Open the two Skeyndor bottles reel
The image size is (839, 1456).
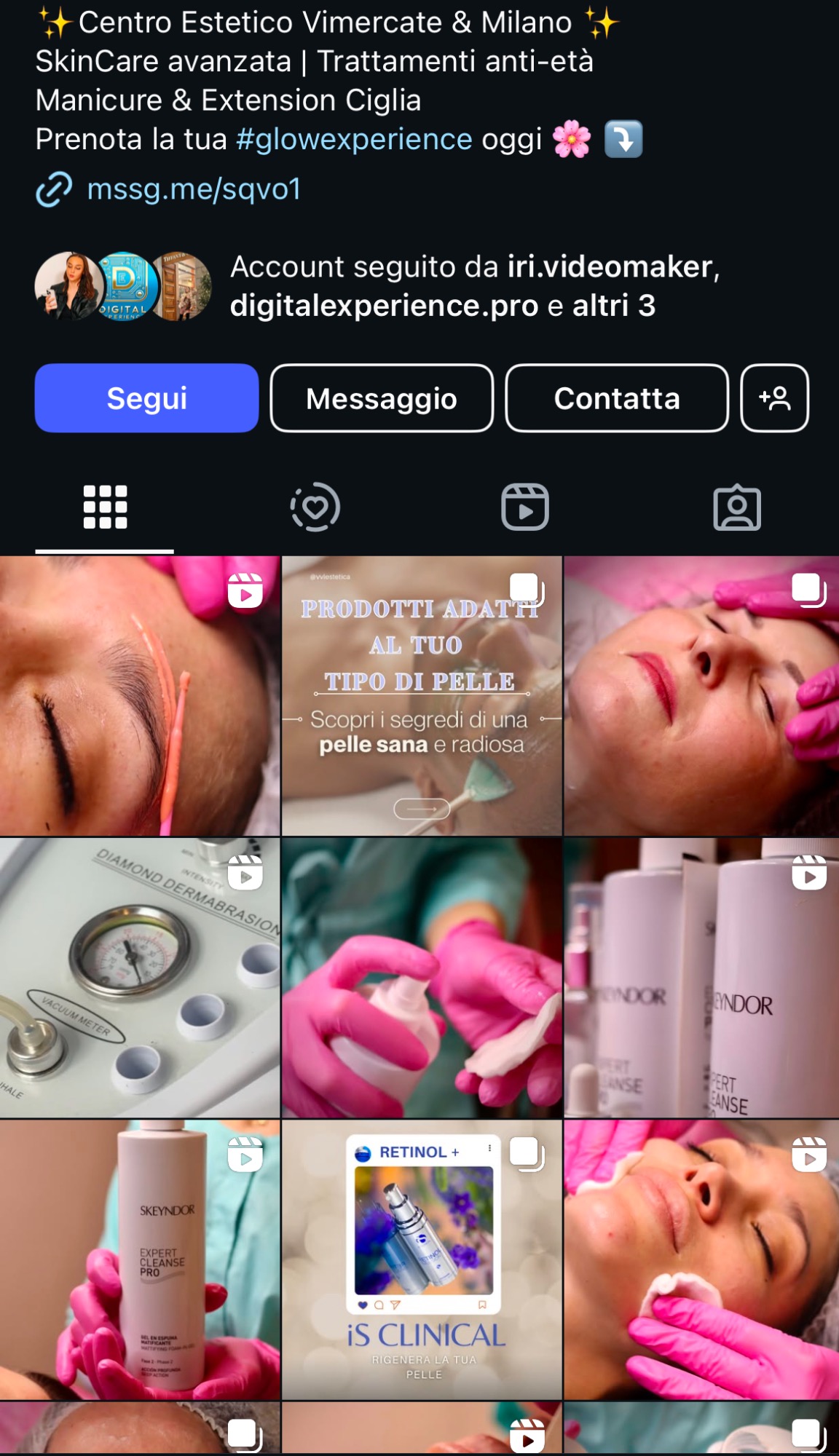701,978
